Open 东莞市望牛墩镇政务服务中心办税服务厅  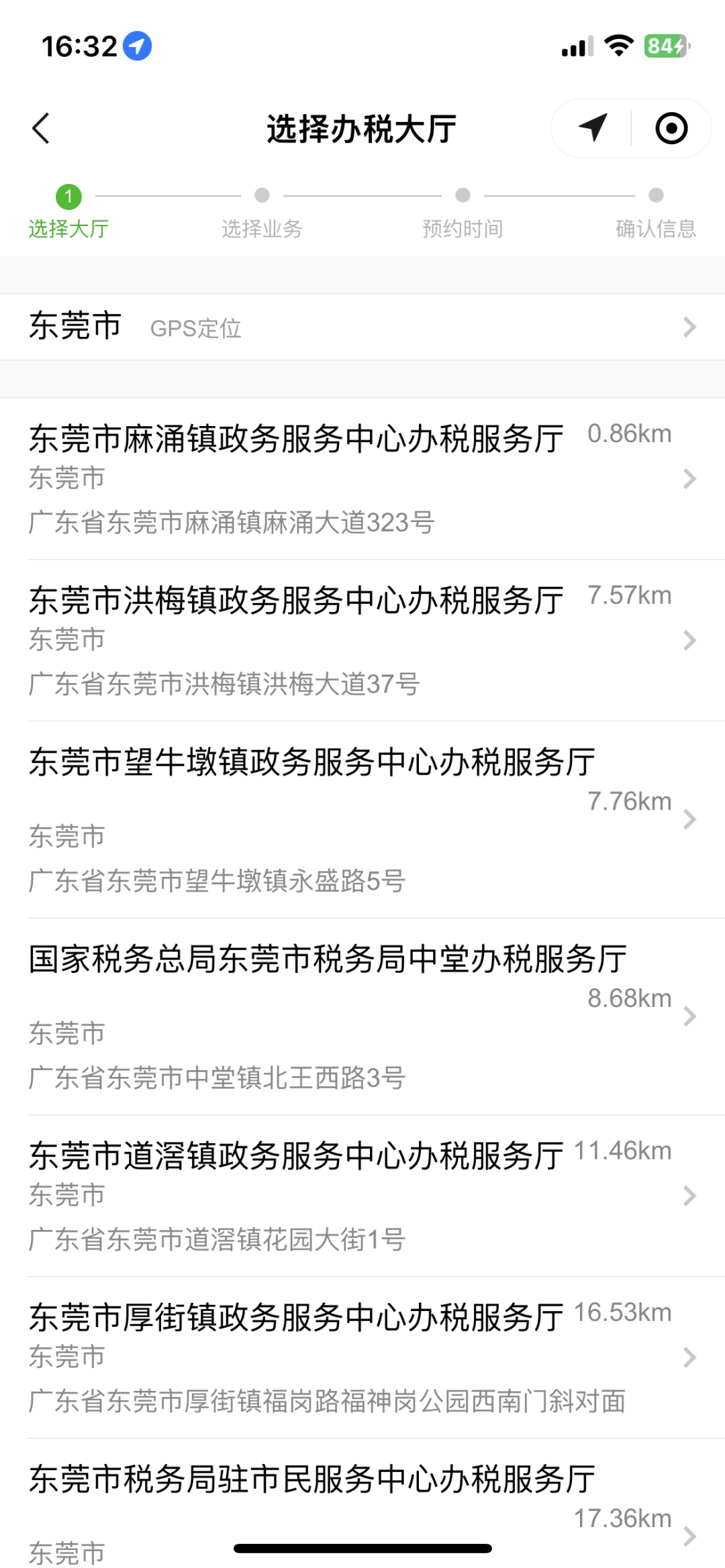coord(362,820)
